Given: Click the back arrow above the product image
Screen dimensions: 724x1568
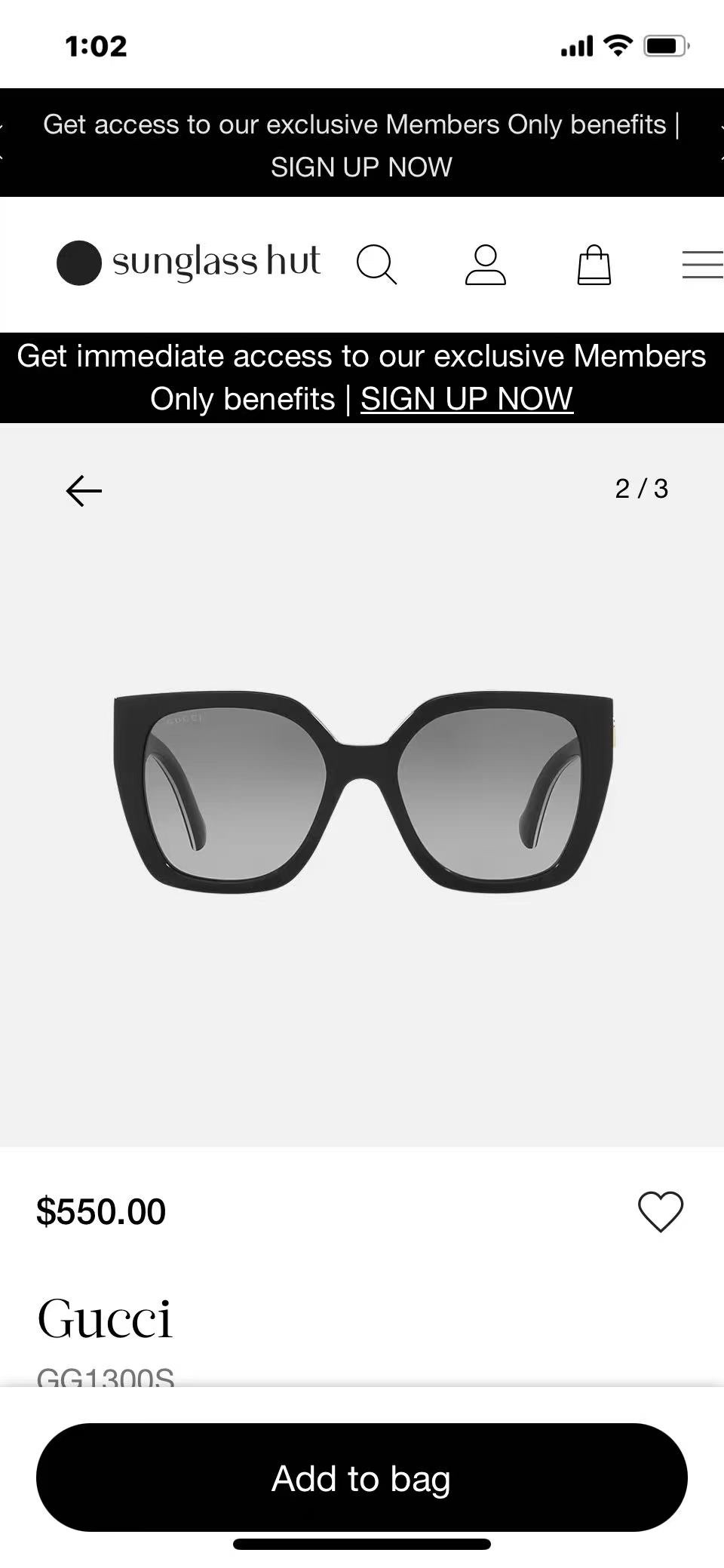Looking at the screenshot, I should click(x=83, y=490).
